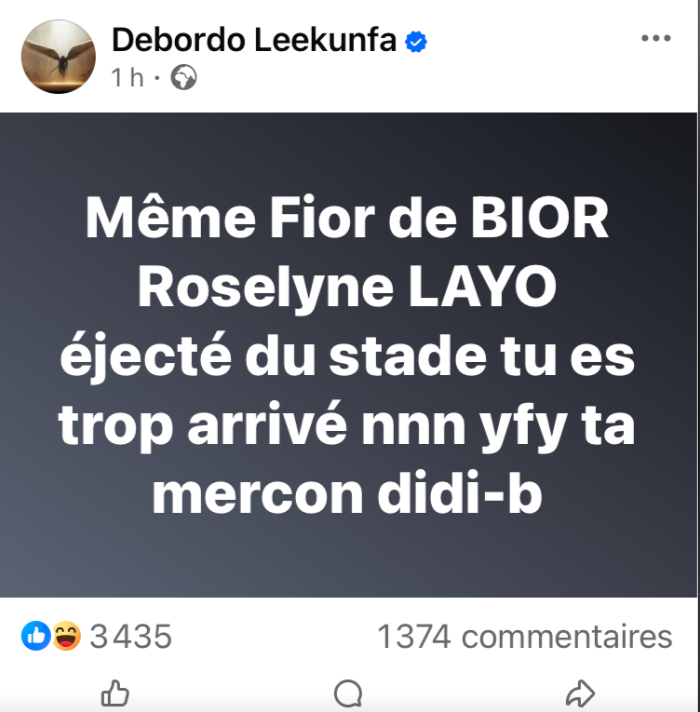The image size is (700, 712).
Task: Share this post with the arrow icon
Action: 580,693
